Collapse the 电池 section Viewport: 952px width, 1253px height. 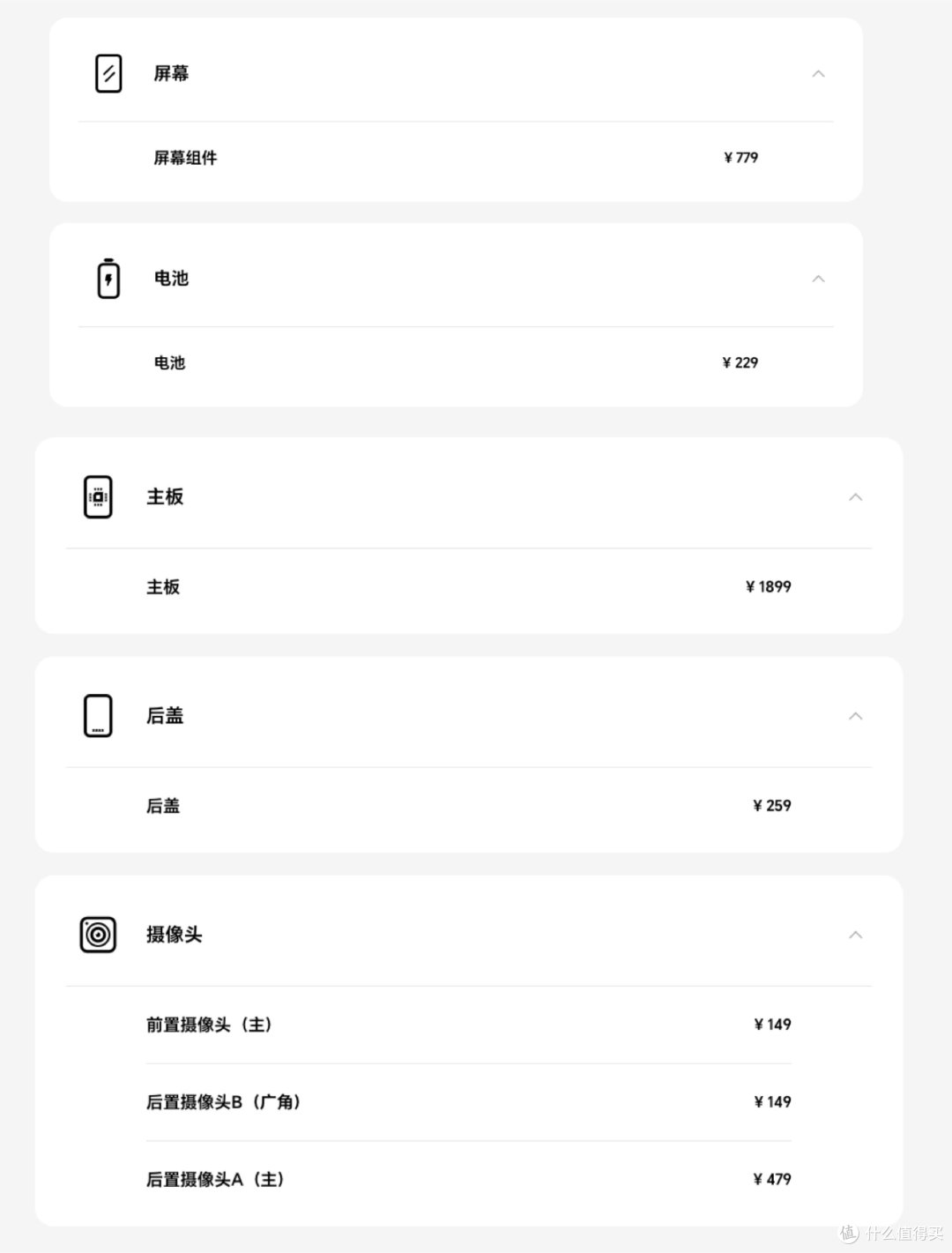(x=819, y=278)
